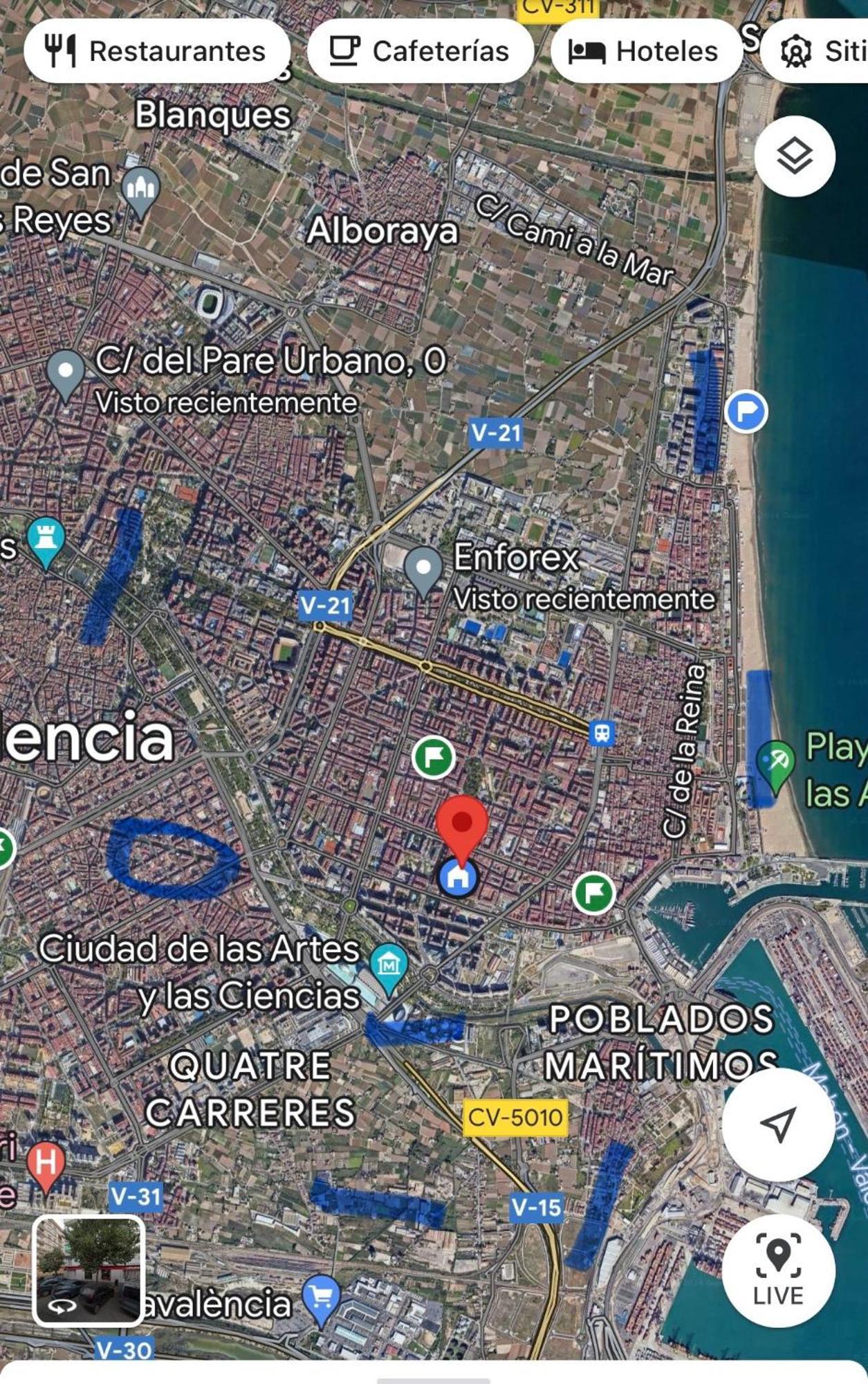Open the red hospital marker
The width and height of the screenshot is (868, 1384).
click(x=46, y=1164)
